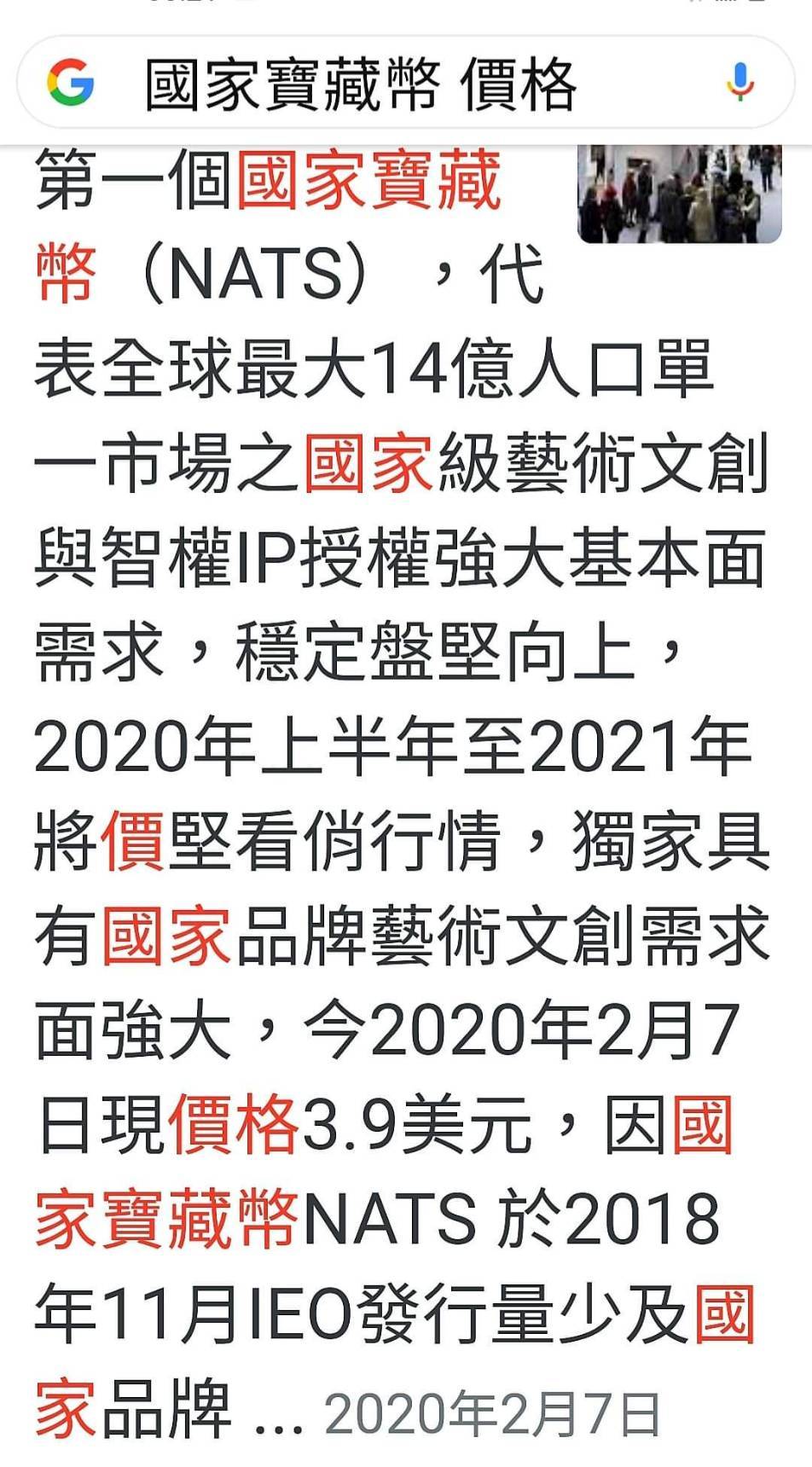
Task: Start voice search with the microphone
Action: [x=739, y=83]
